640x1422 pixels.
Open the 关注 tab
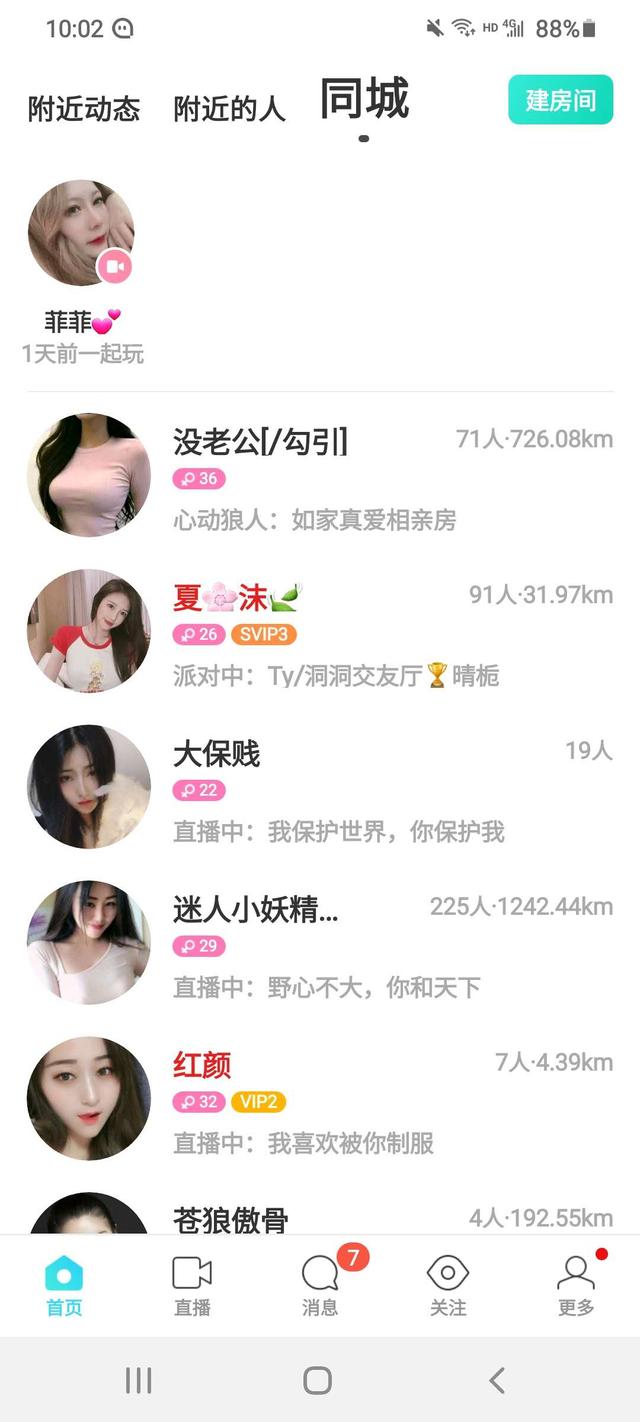[448, 1285]
